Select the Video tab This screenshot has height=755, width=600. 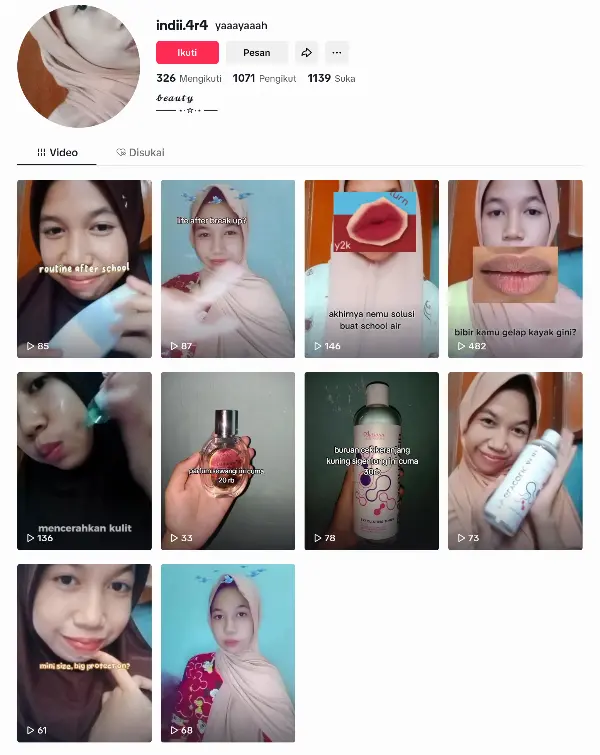click(57, 152)
